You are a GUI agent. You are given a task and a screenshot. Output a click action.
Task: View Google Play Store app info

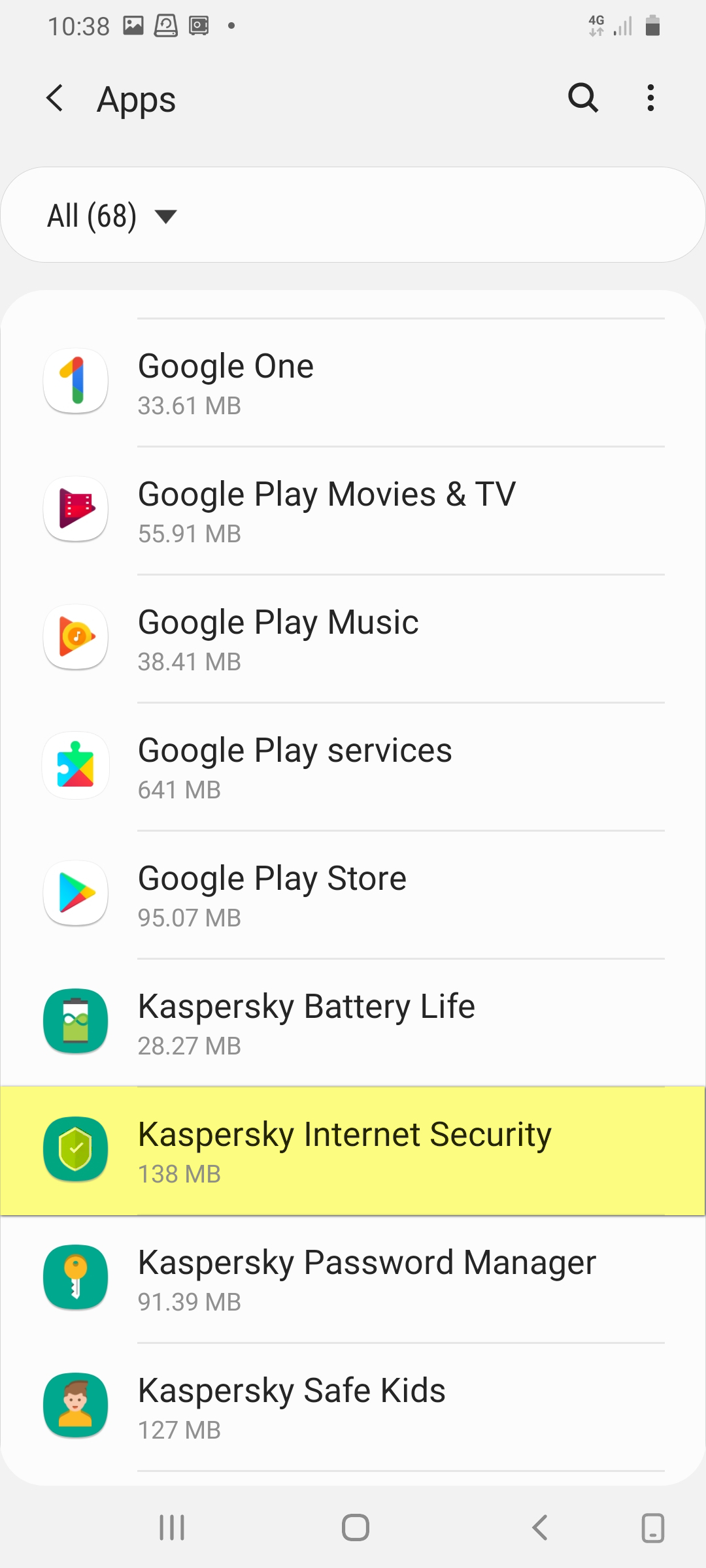point(353,894)
